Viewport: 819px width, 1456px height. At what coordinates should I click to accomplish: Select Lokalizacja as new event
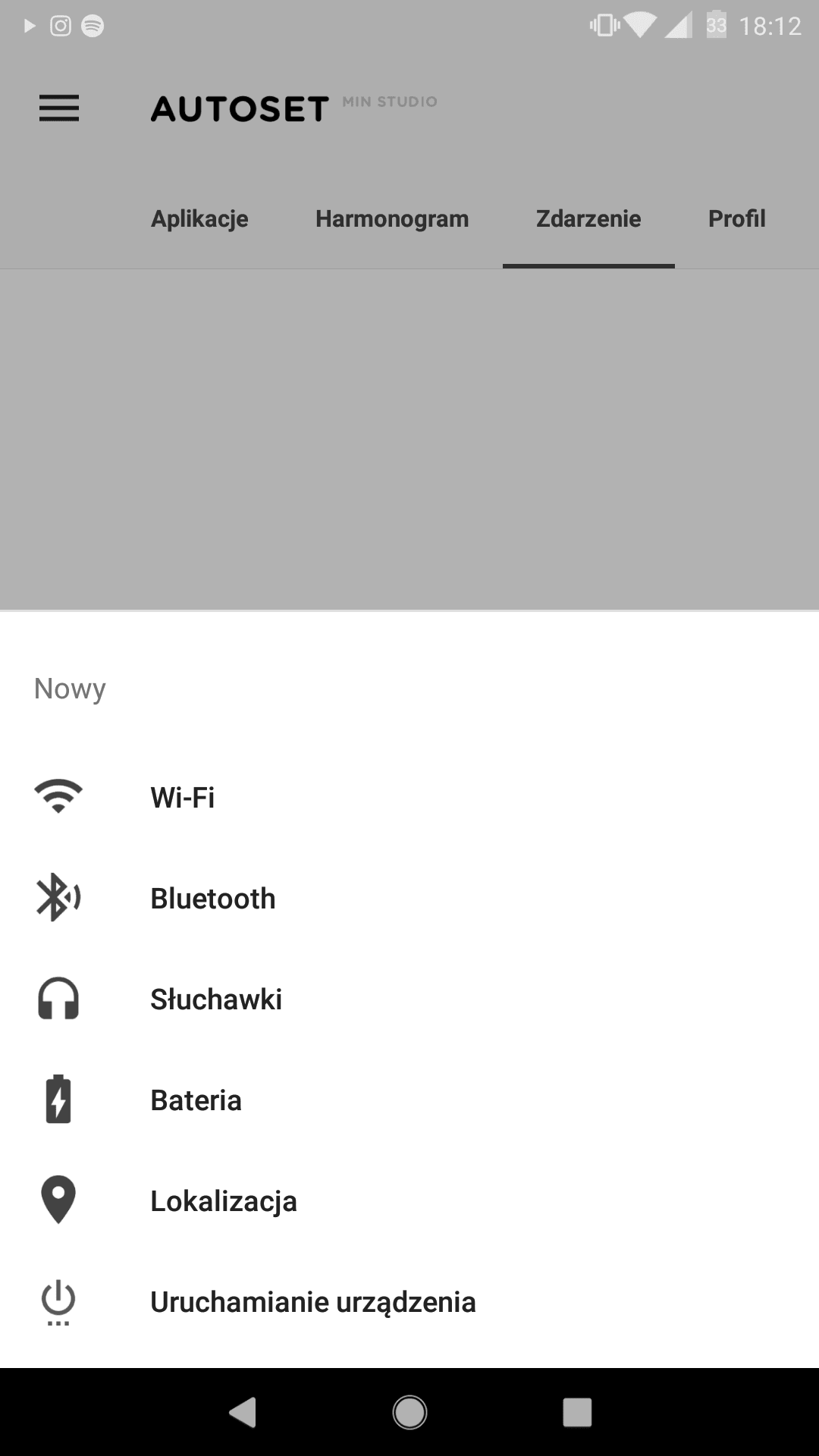click(409, 1201)
